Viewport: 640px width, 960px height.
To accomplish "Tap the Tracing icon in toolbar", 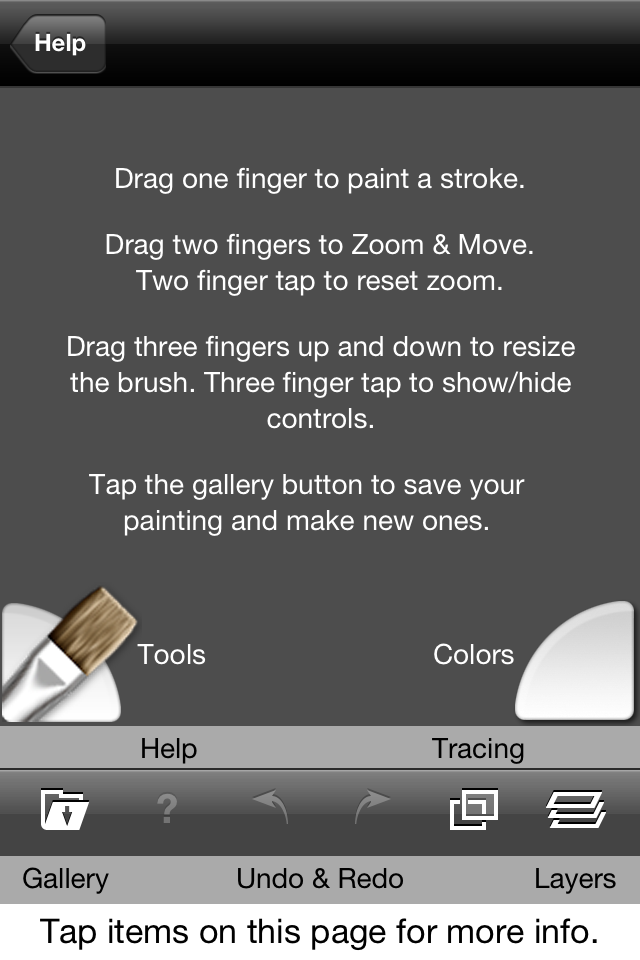I will click(x=474, y=808).
